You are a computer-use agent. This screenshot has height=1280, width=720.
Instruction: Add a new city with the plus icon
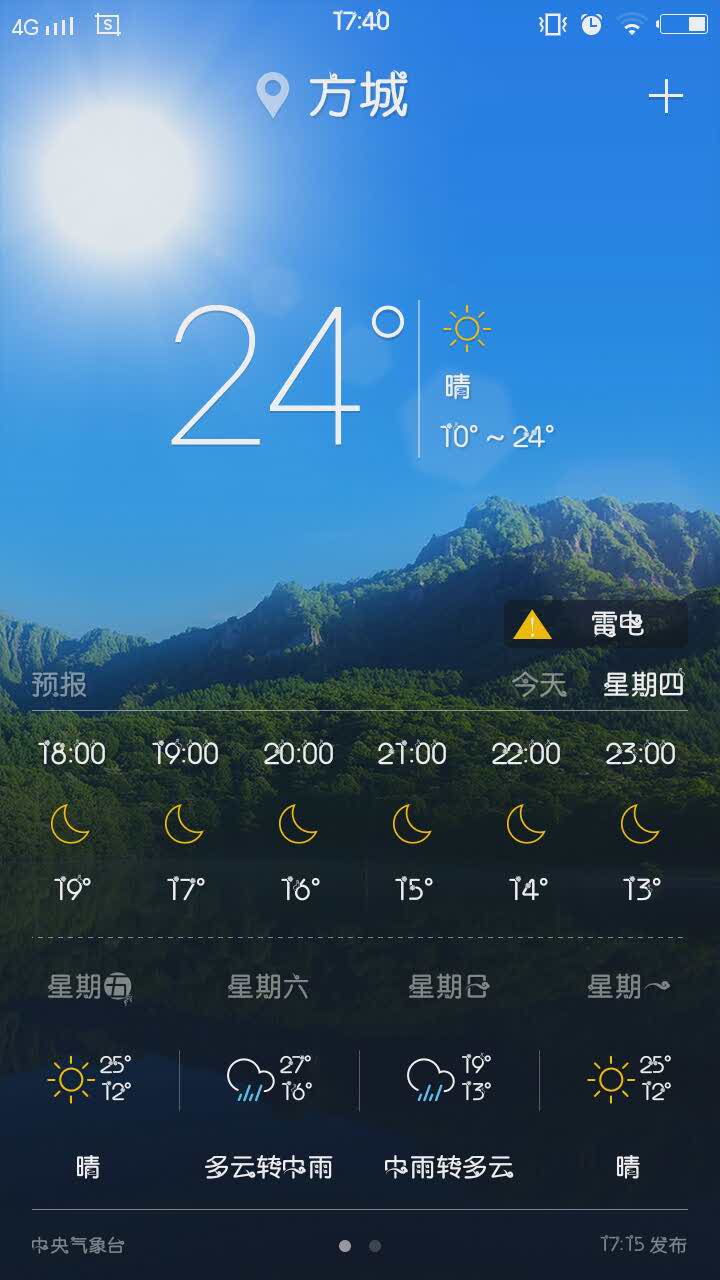pyautogui.click(x=665, y=97)
